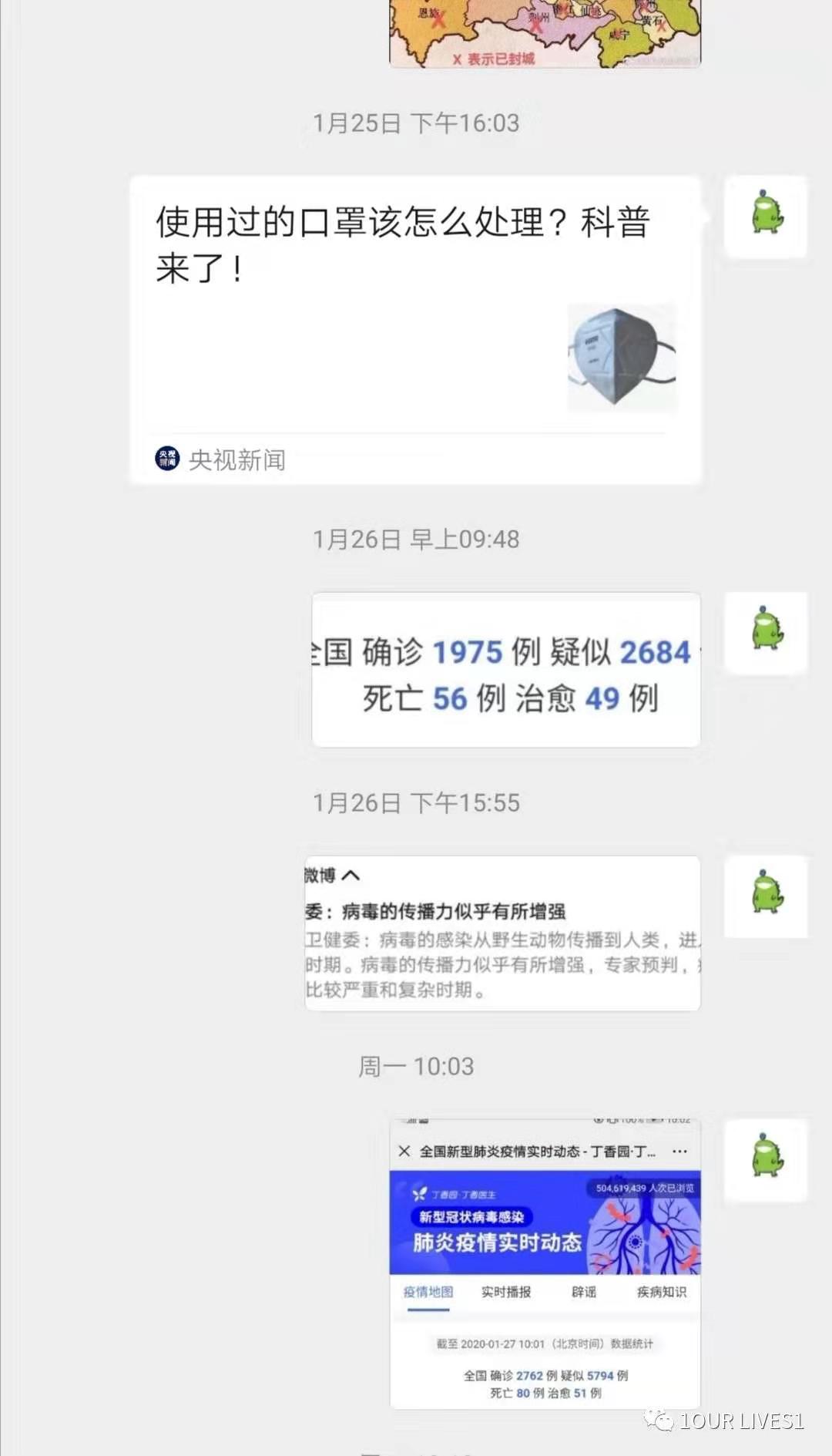Tap the avatar beside the 丁香园 screenshot message
Screen dimensions: 832x1456
[766, 1160]
